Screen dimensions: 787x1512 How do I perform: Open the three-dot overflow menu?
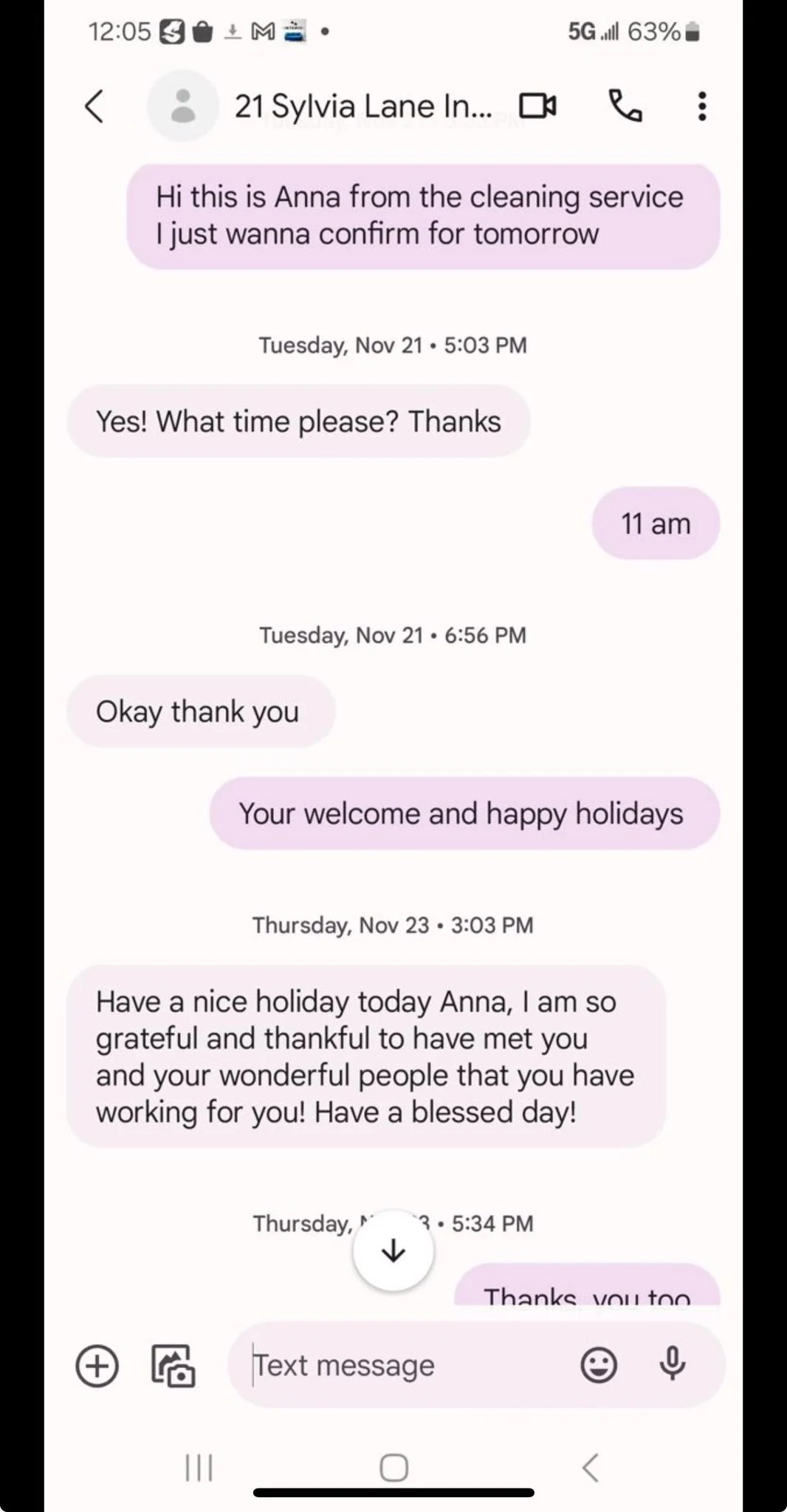coord(701,106)
